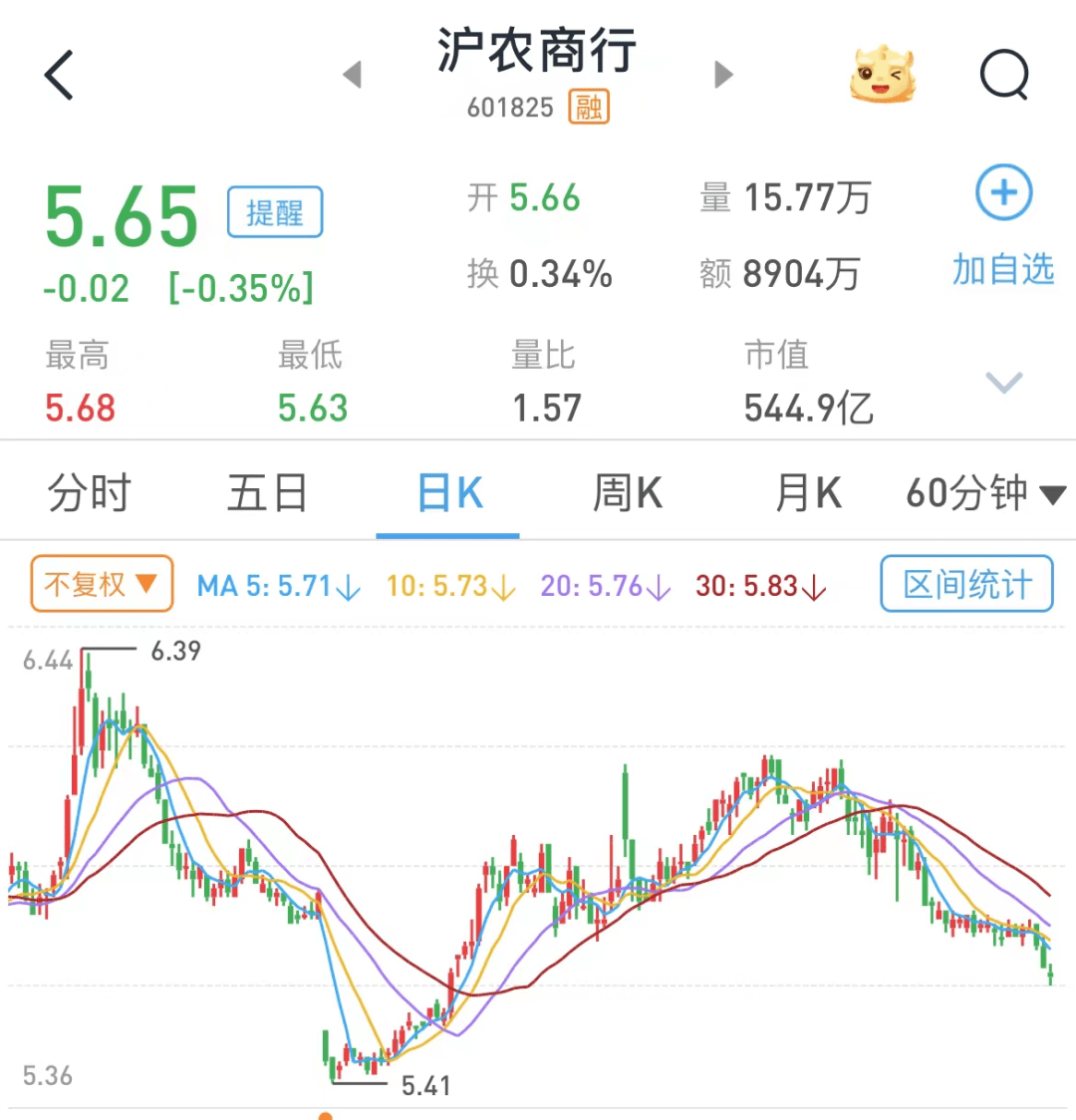This screenshot has height=1120, width=1076.
Task: Switch to the 五日 tab
Action: click(267, 493)
